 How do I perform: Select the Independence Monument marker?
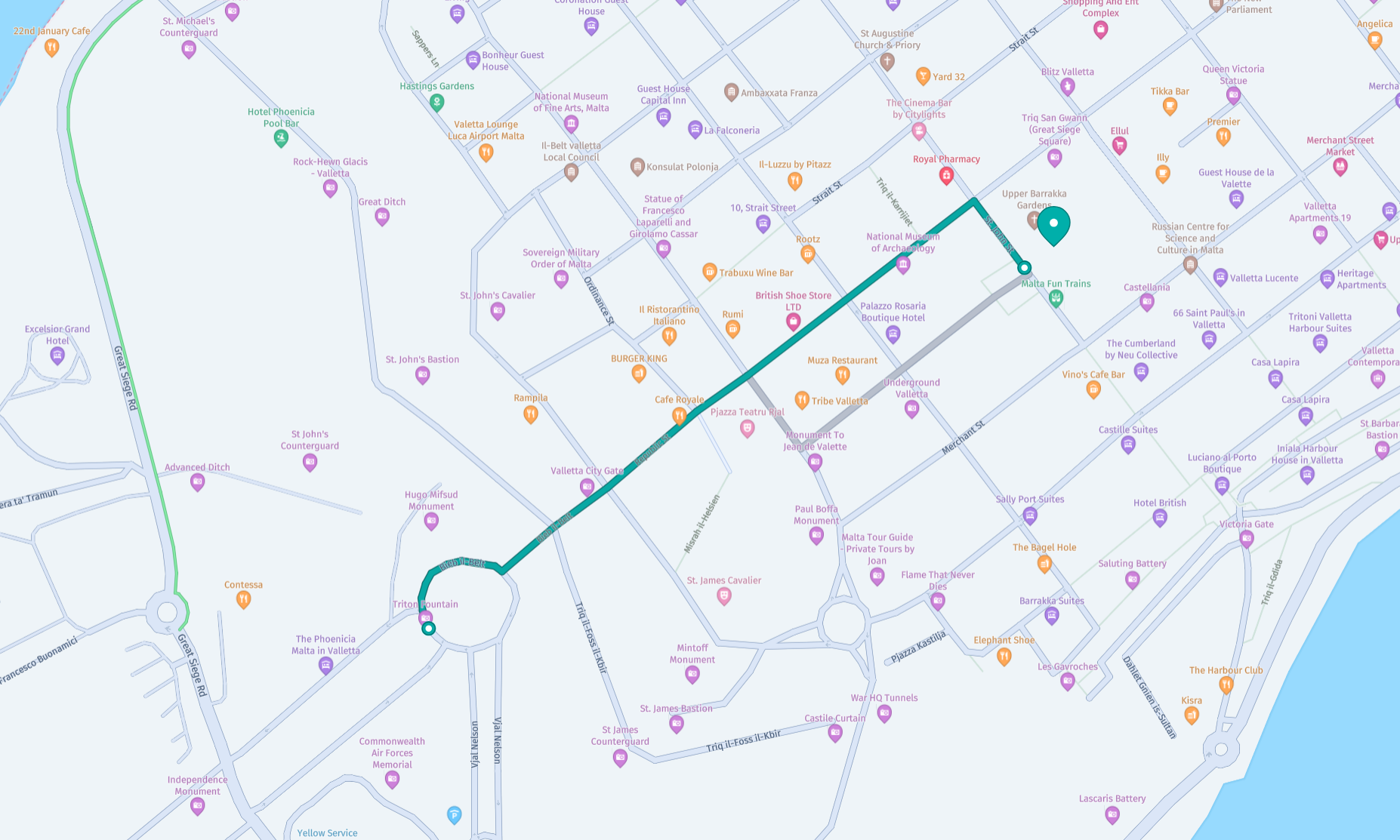tap(197, 805)
